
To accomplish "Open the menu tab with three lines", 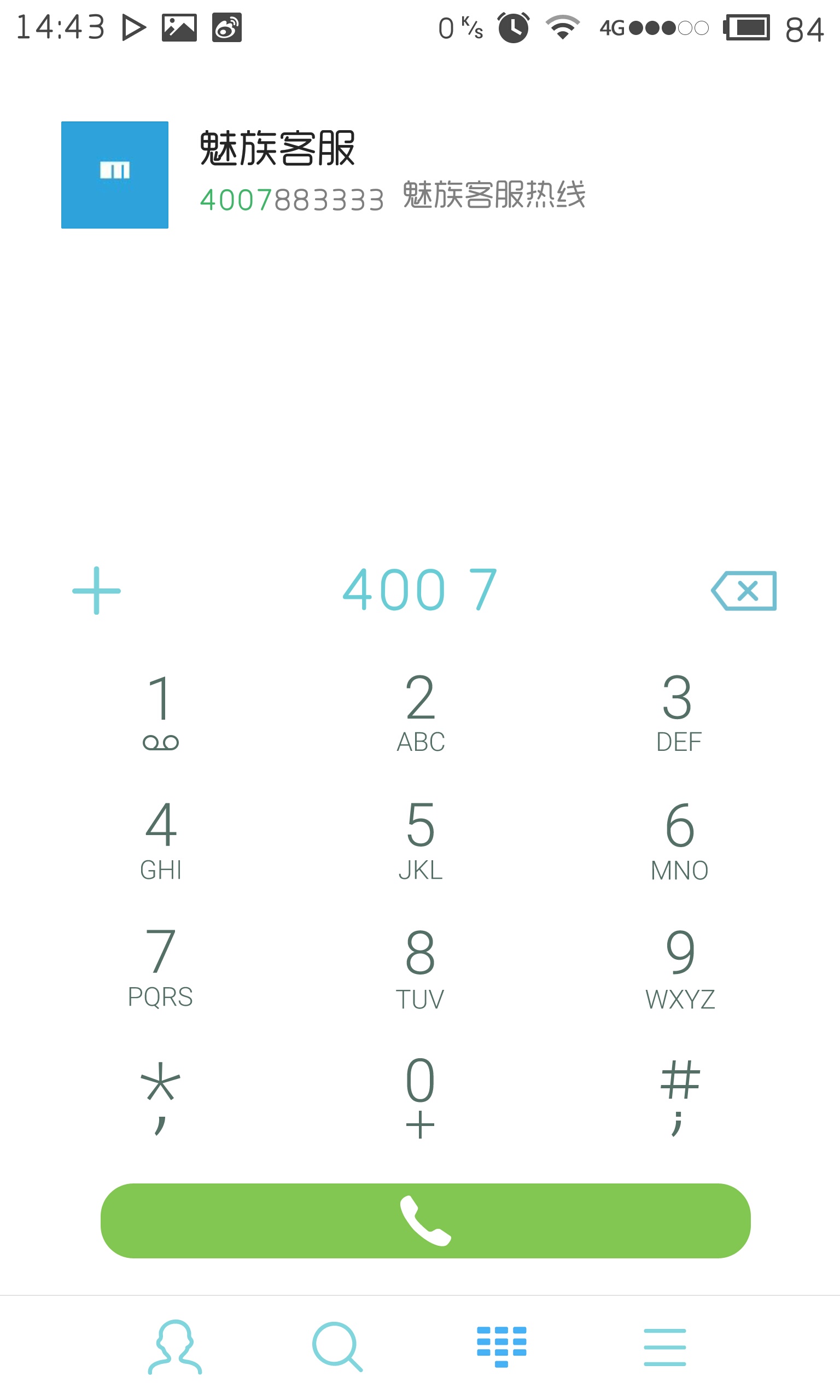I will [665, 1347].
